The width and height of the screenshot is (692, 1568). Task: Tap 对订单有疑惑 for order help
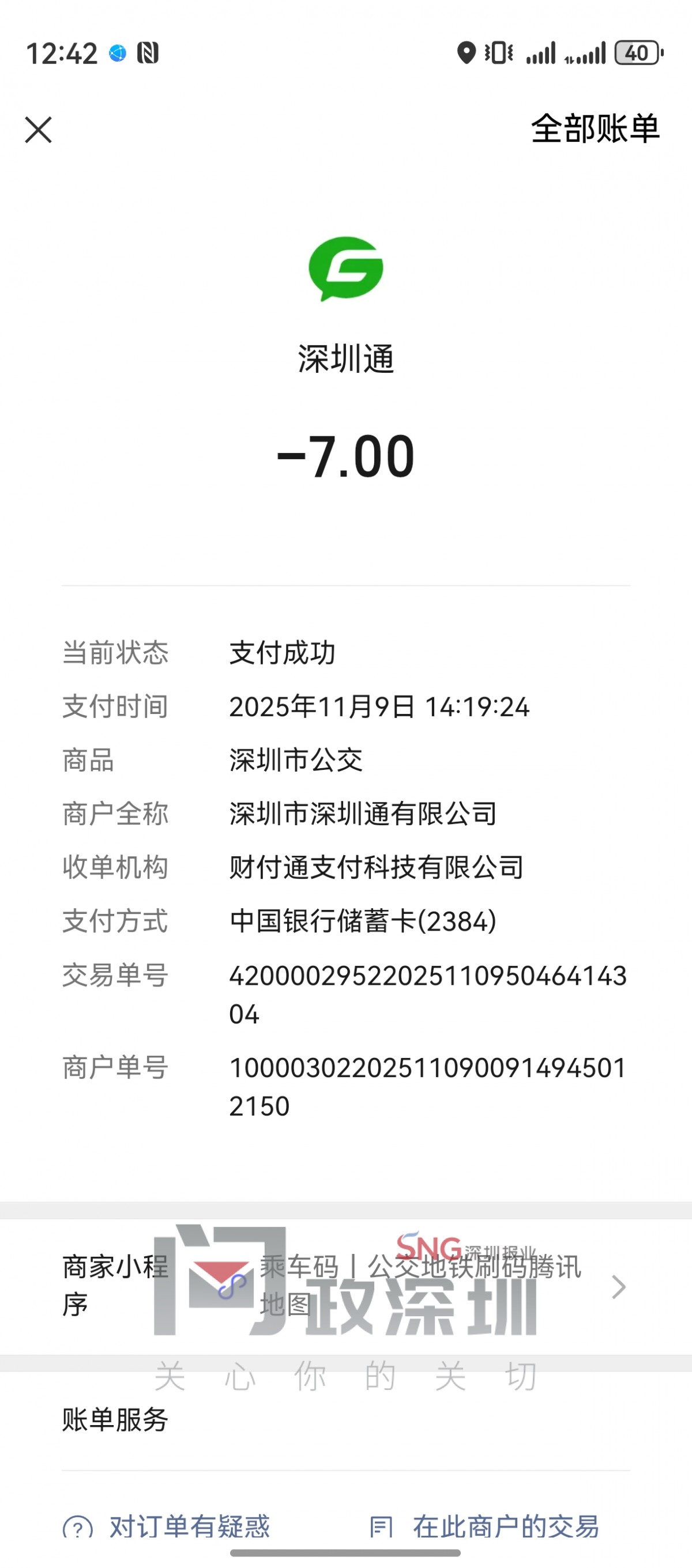coord(190,1525)
